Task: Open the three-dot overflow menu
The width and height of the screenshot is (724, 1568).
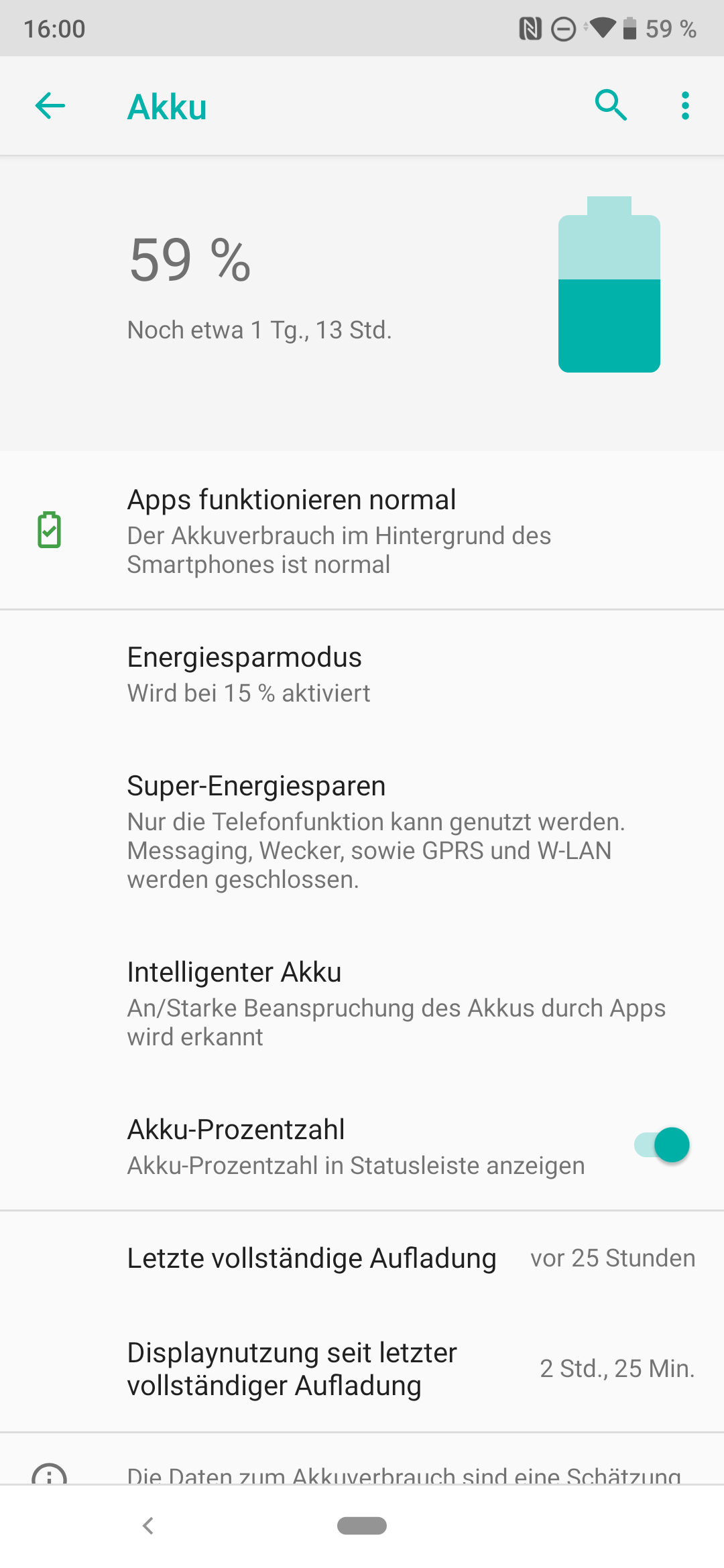Action: pyautogui.click(x=684, y=106)
